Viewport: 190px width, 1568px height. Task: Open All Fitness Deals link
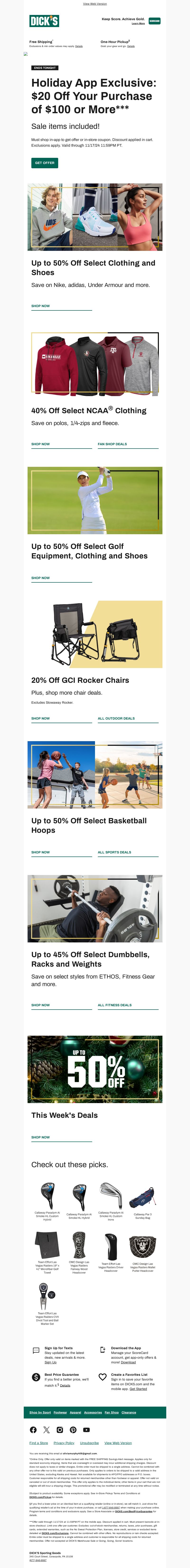point(114,1005)
